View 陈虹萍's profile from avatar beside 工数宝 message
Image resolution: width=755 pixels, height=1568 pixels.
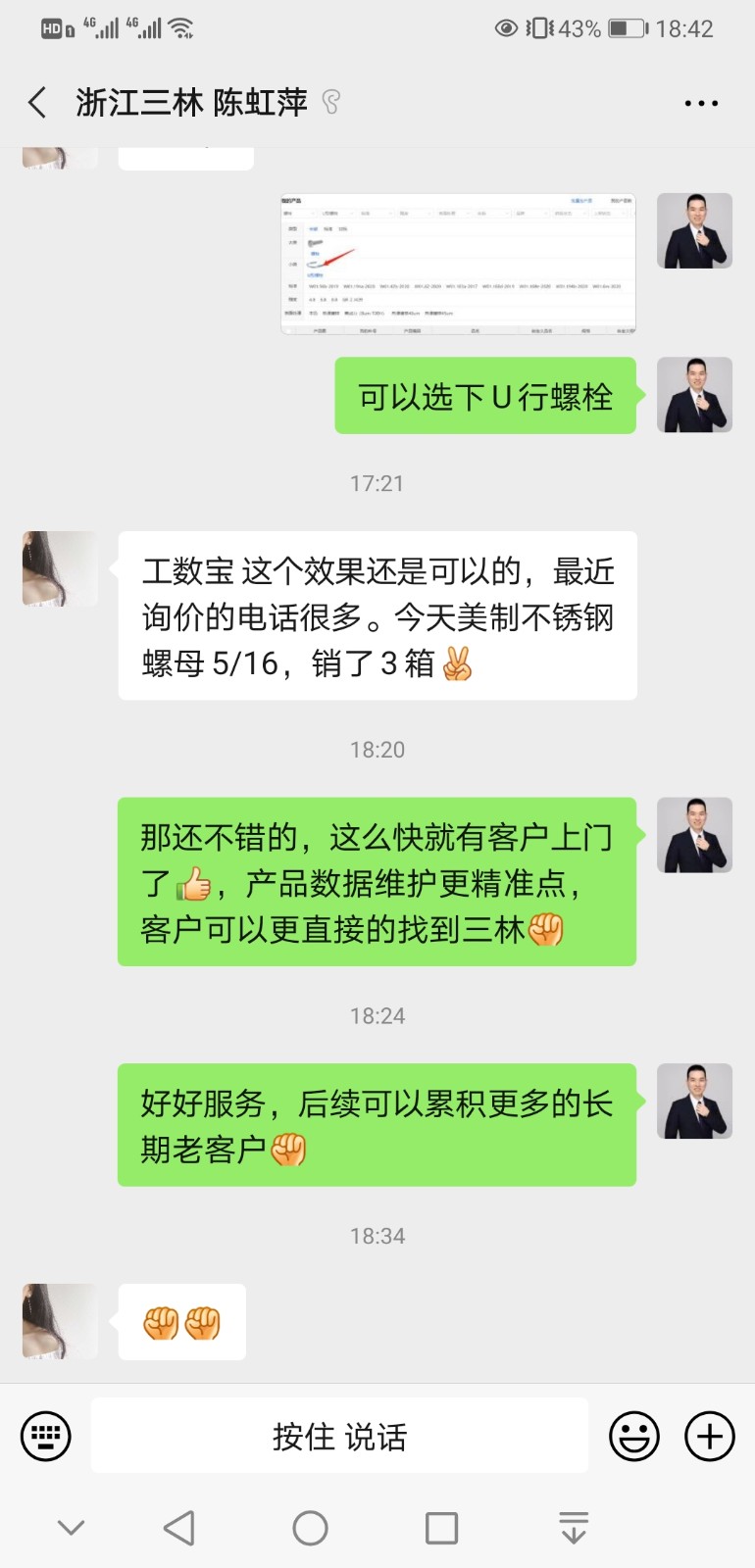coord(60,569)
